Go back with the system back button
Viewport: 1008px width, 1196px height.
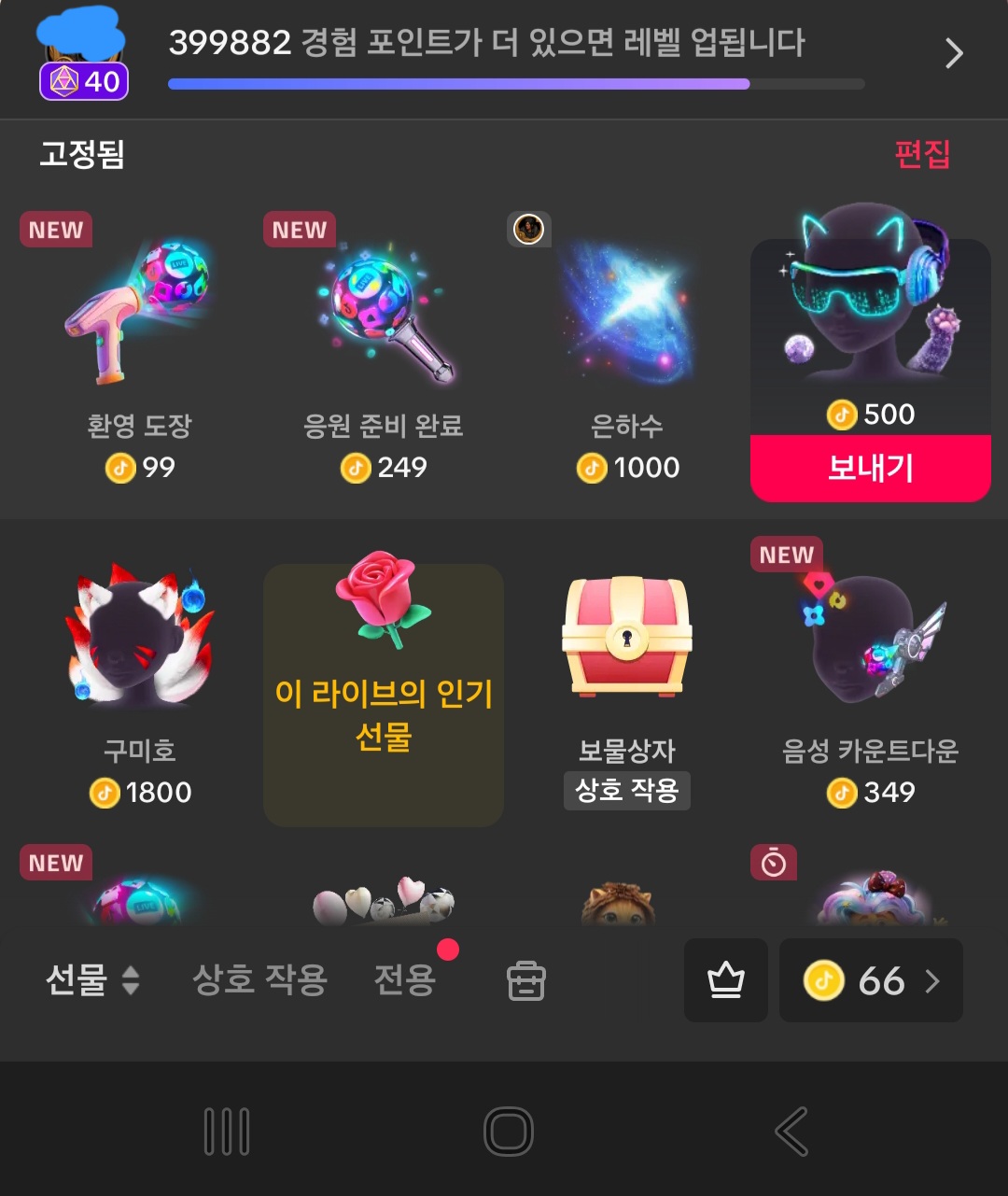[x=791, y=1132]
